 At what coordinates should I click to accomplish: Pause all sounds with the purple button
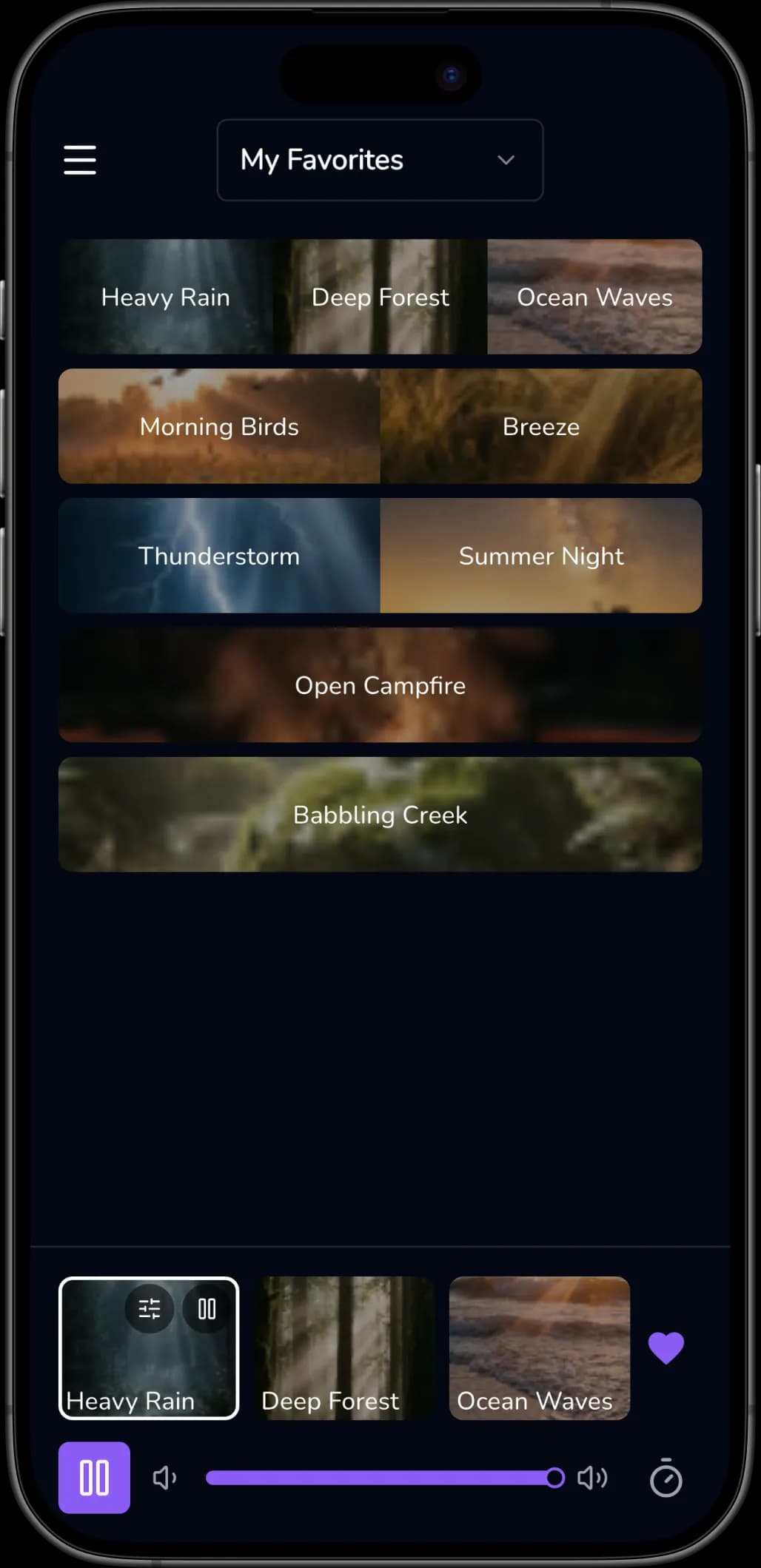click(94, 1478)
